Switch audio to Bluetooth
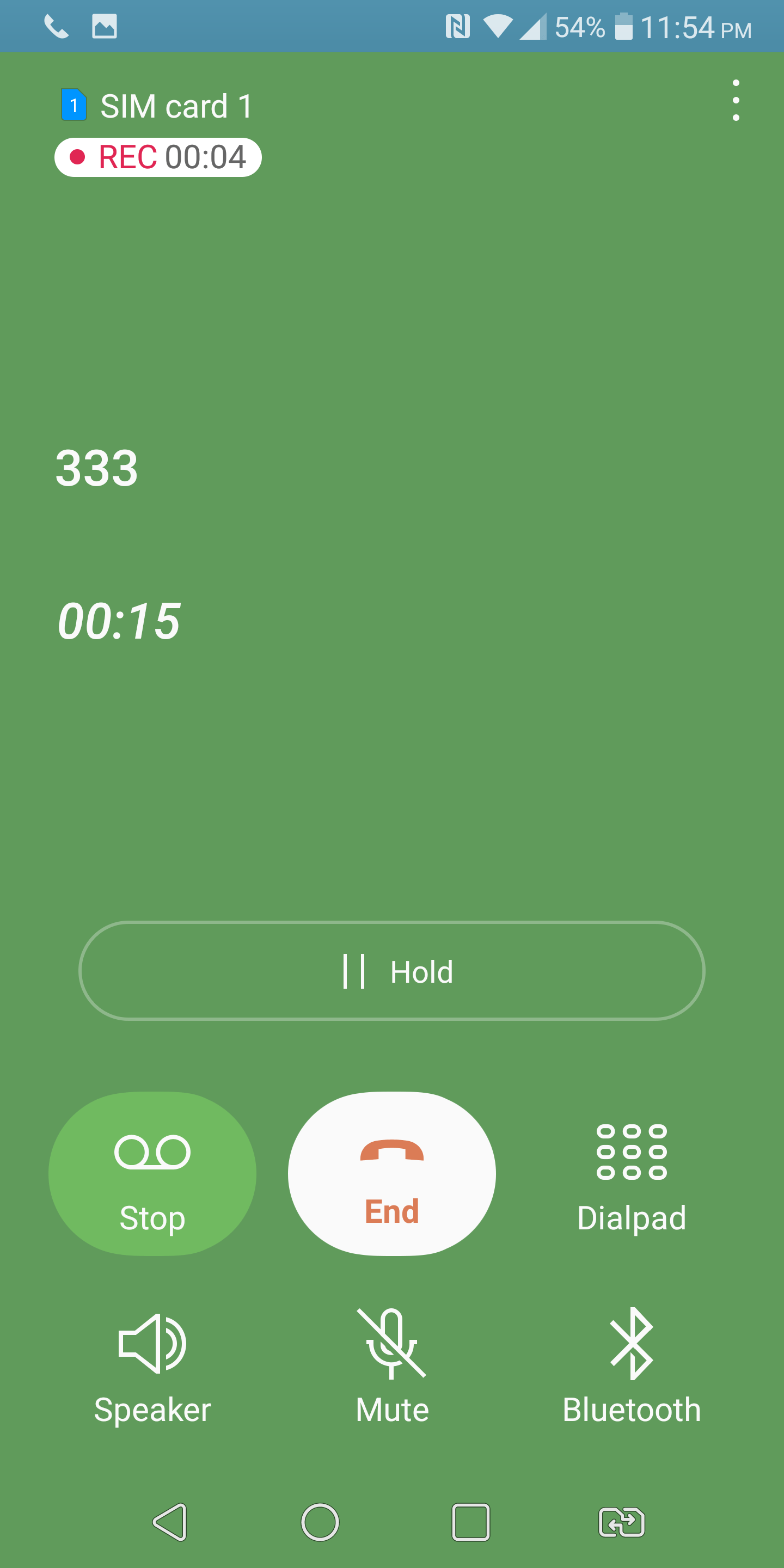Viewport: 784px width, 1568px height. point(632,1366)
